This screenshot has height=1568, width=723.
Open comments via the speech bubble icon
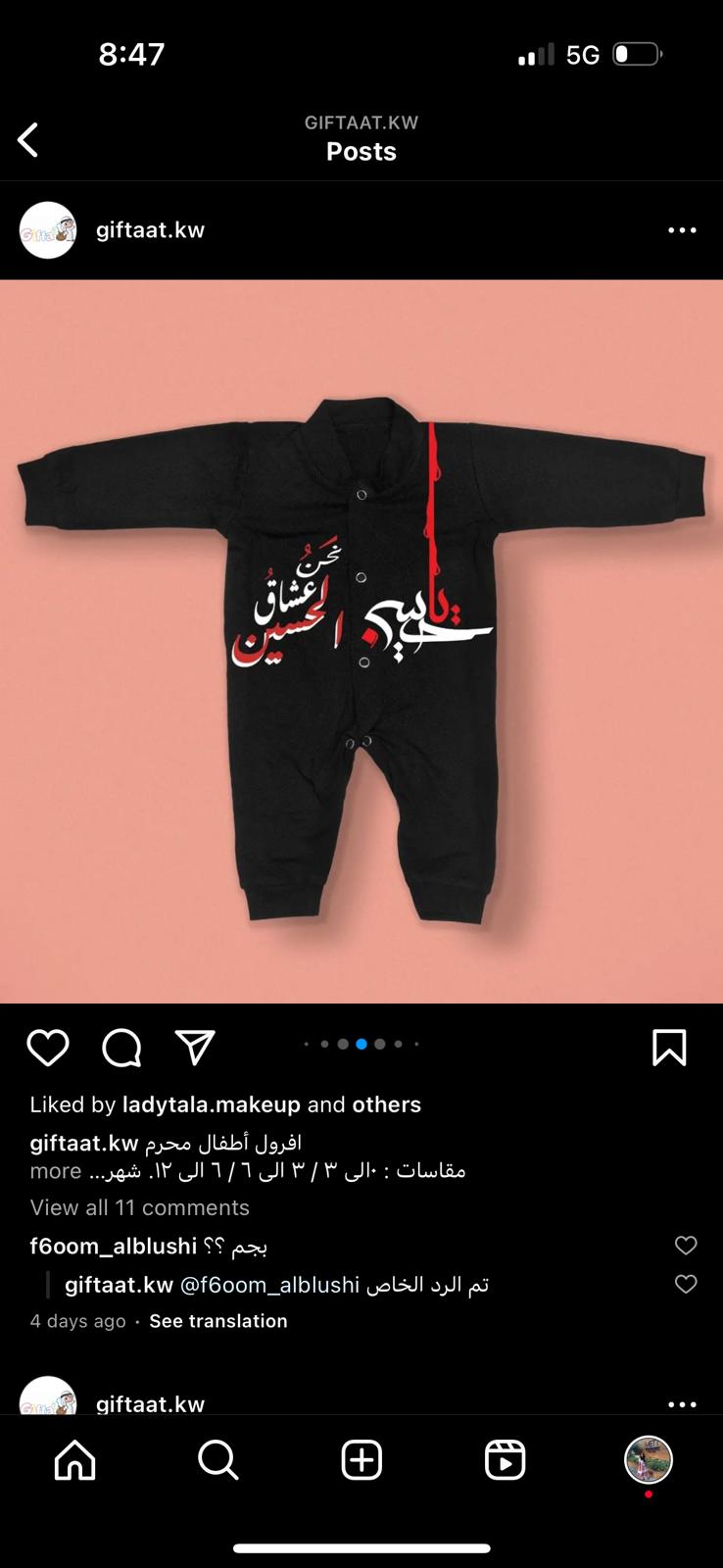[122, 1048]
